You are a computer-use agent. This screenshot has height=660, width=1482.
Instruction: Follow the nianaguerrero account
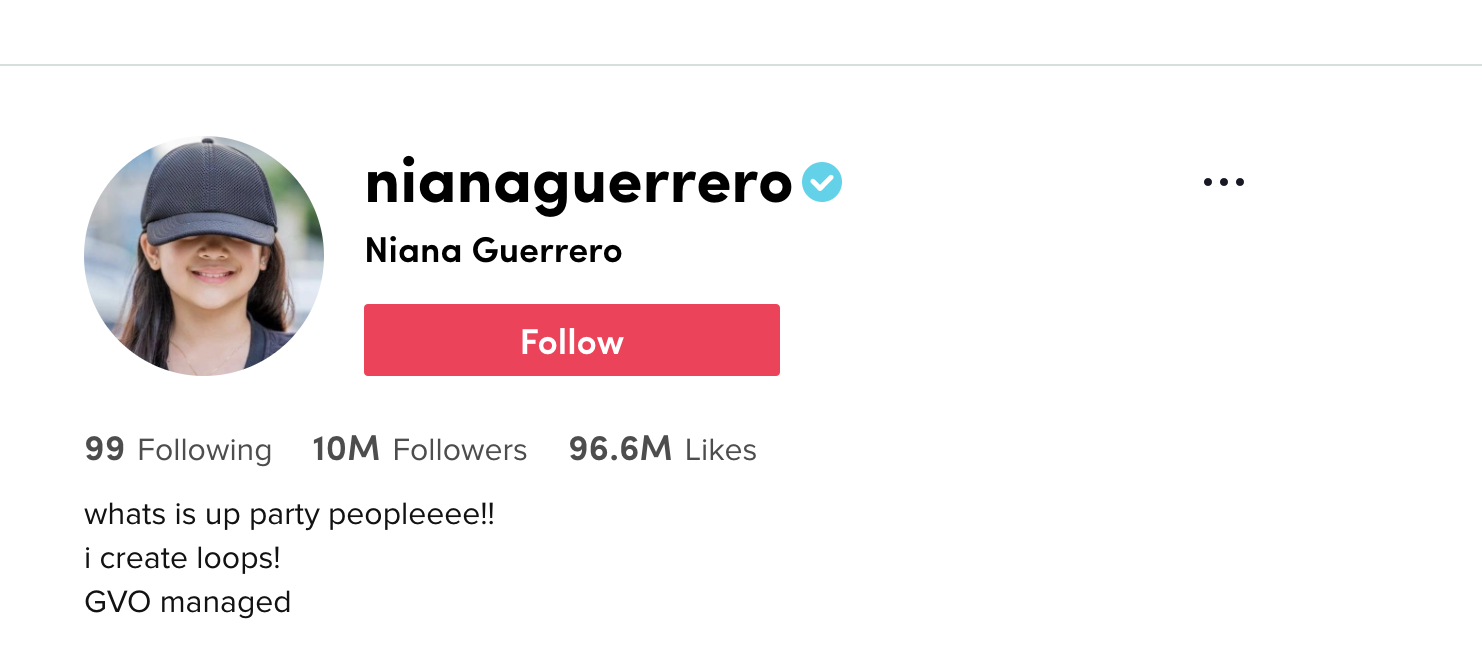tap(571, 341)
